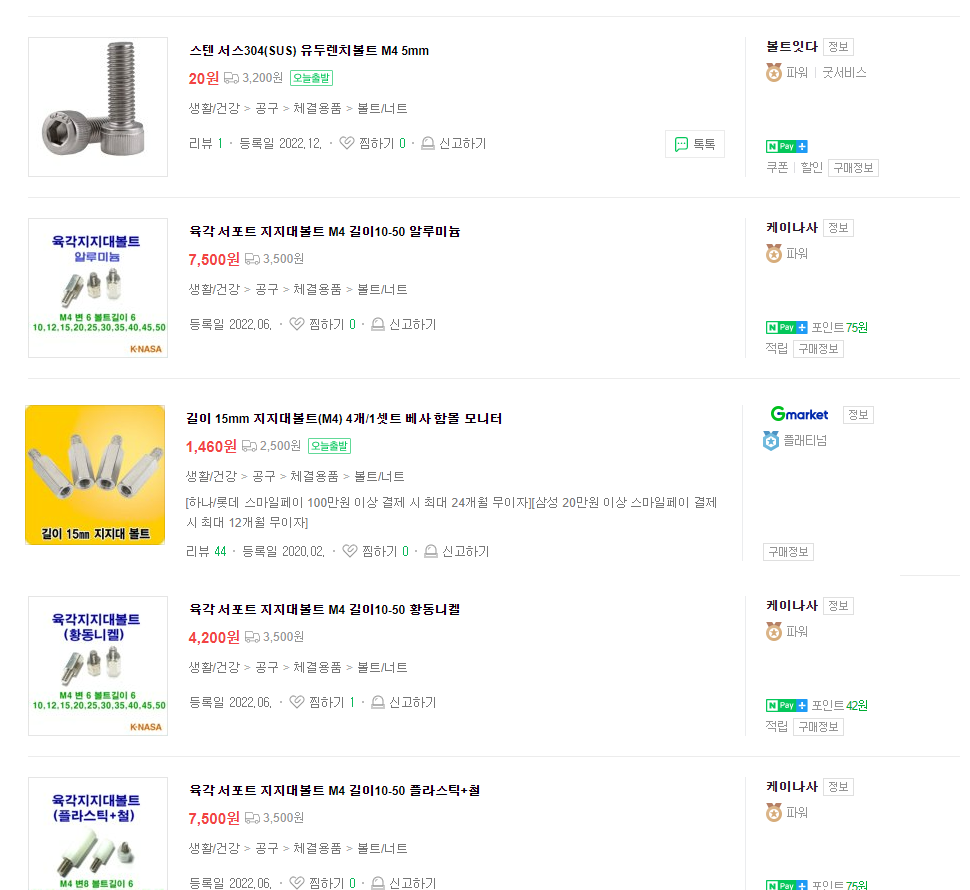Show 정보 for seller 볼트잇다

838,46
